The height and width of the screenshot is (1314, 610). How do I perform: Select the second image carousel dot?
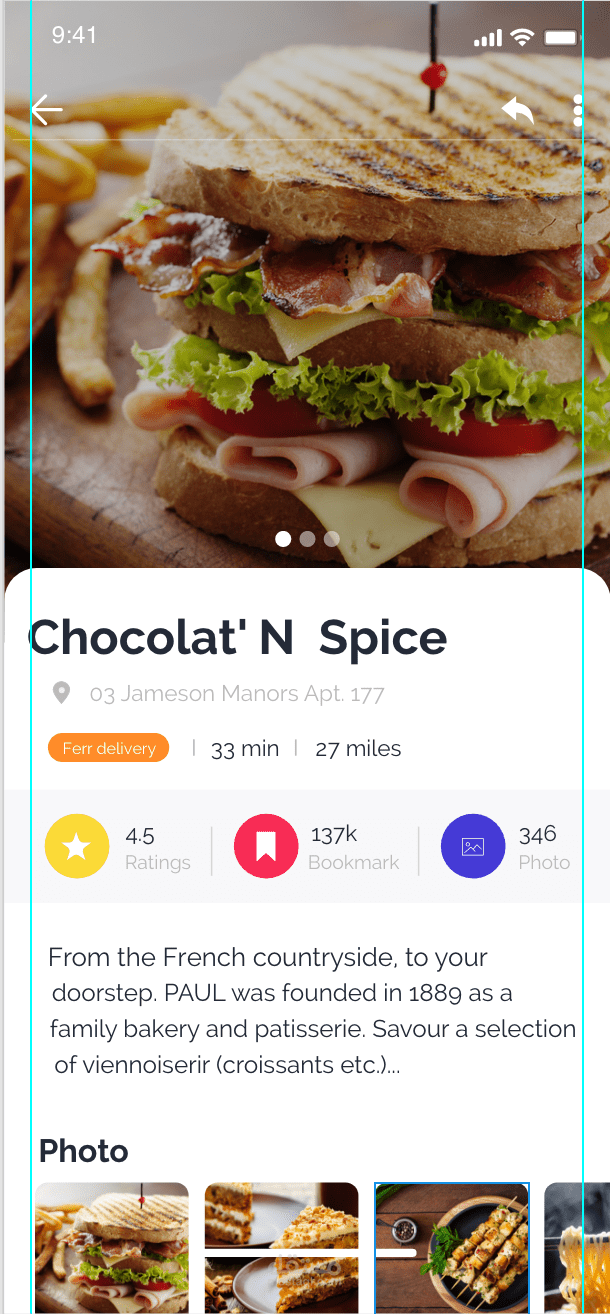[308, 539]
